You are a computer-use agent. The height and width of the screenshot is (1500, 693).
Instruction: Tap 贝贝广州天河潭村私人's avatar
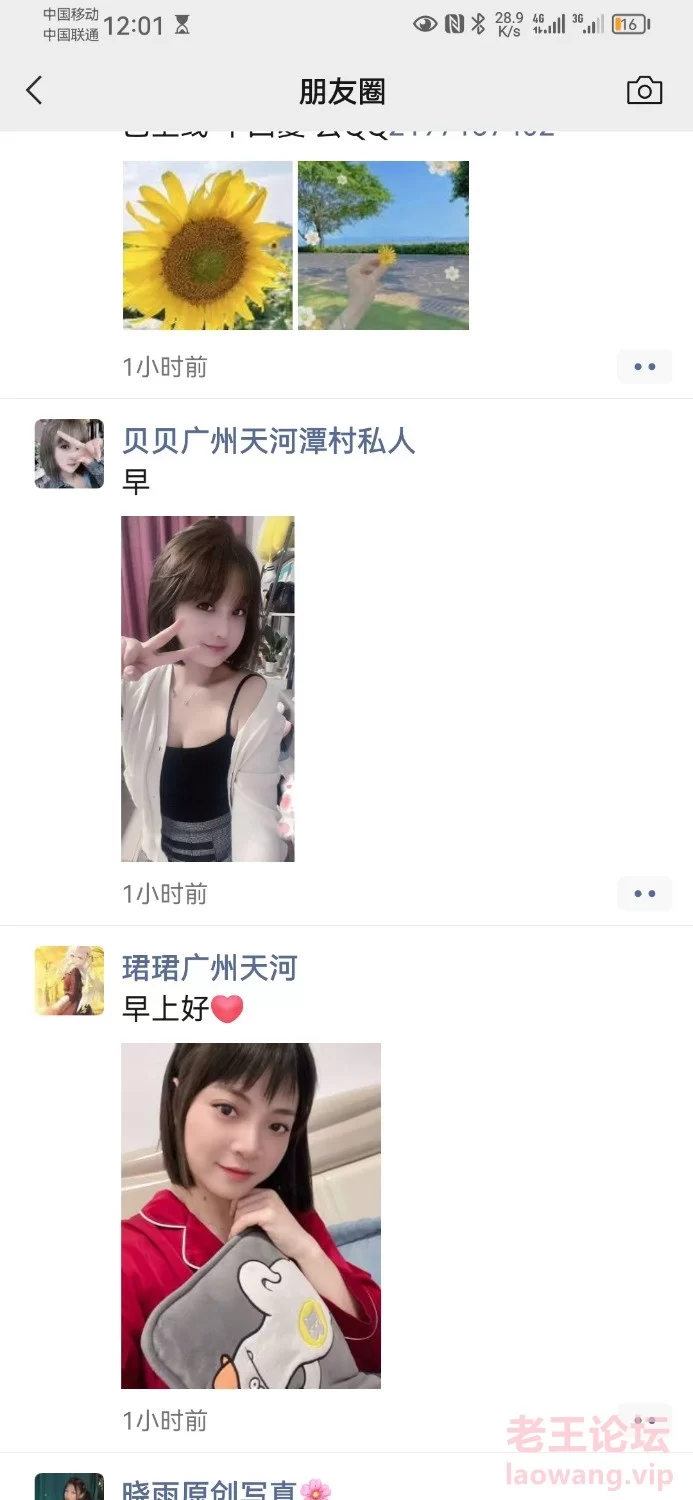(x=69, y=454)
